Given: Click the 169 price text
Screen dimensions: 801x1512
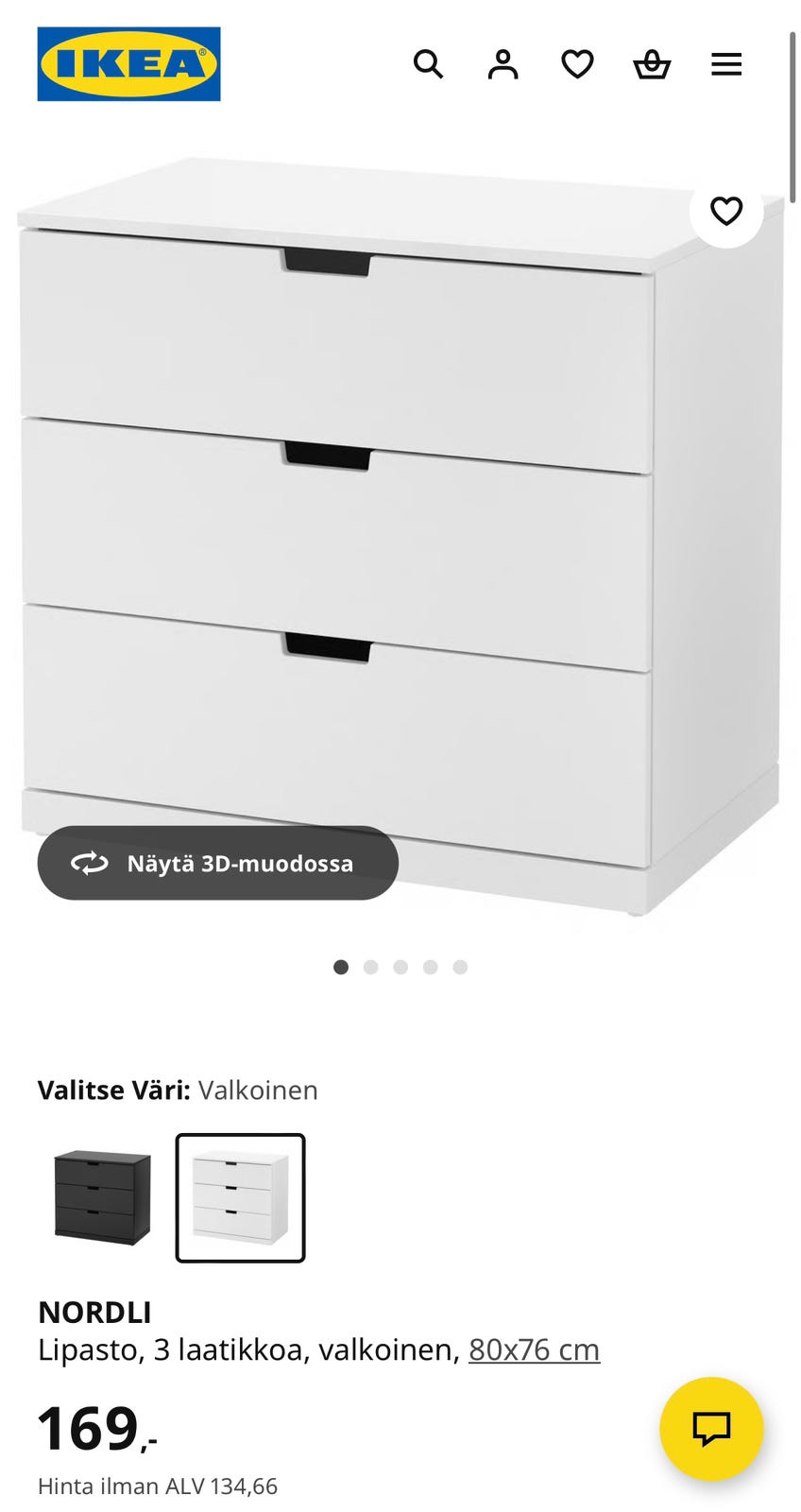Looking at the screenshot, I should pyautogui.click(x=85, y=1430).
